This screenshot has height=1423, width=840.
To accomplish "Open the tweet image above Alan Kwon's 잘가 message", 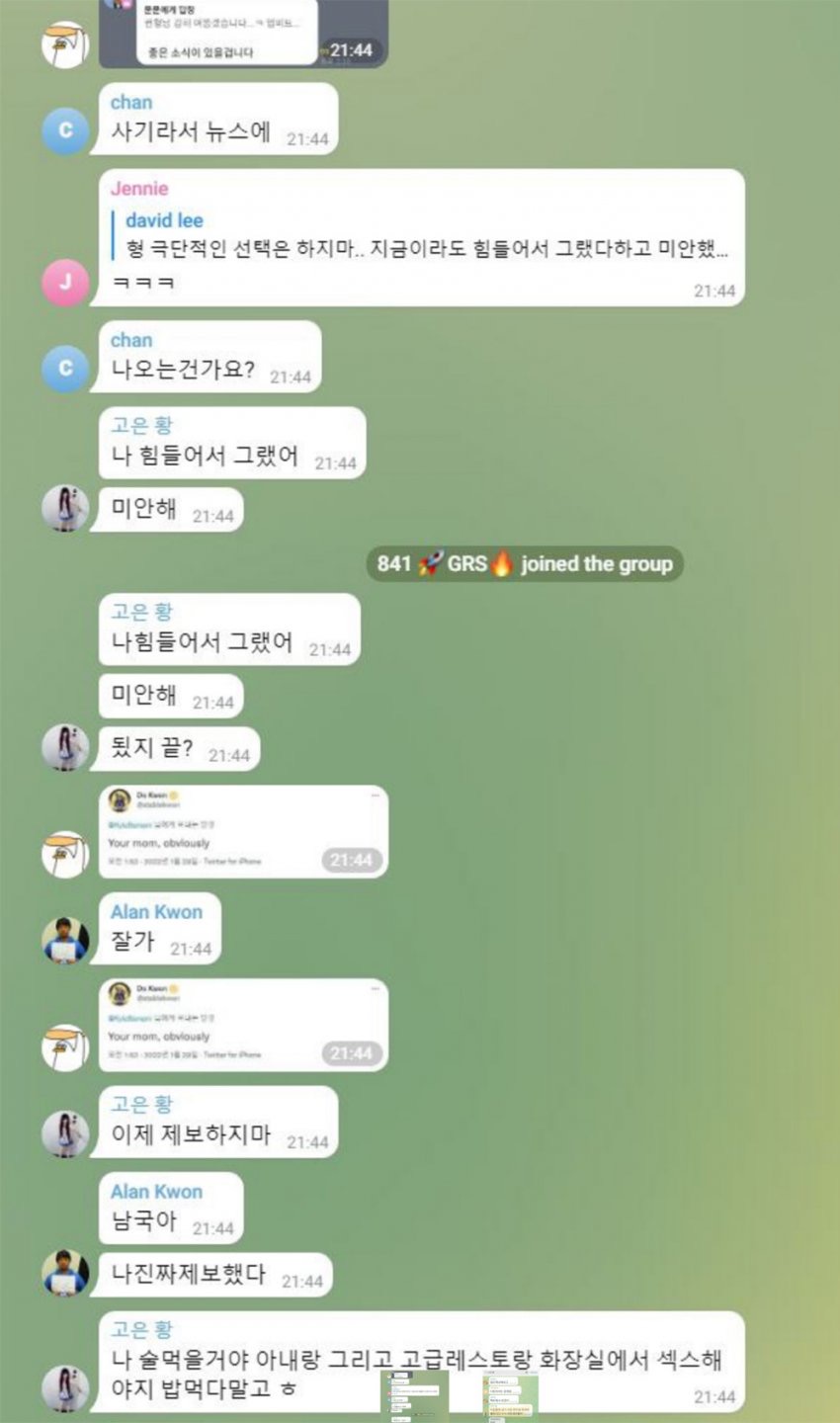I will tap(243, 831).
